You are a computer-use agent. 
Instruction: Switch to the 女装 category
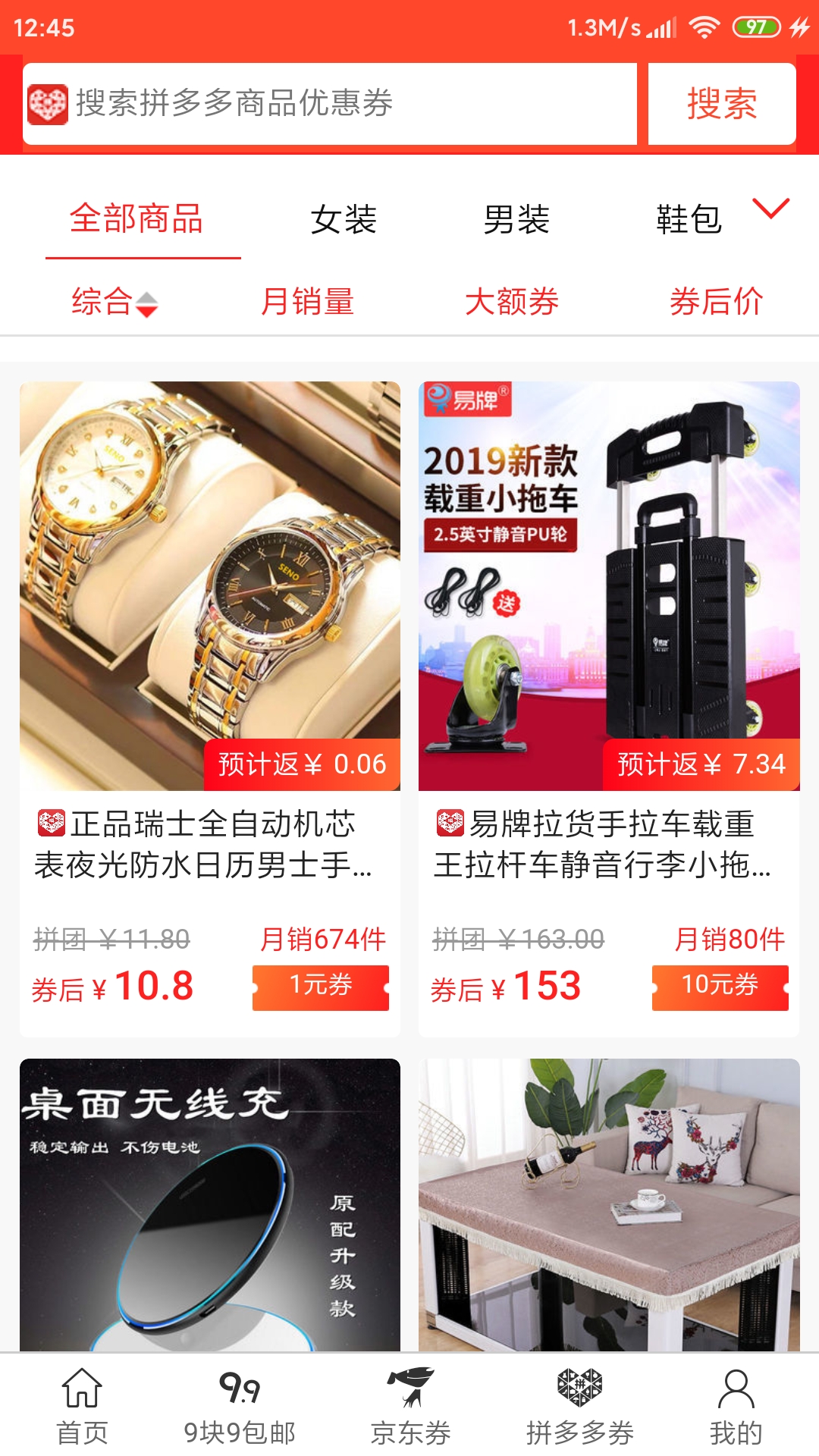coord(344,220)
